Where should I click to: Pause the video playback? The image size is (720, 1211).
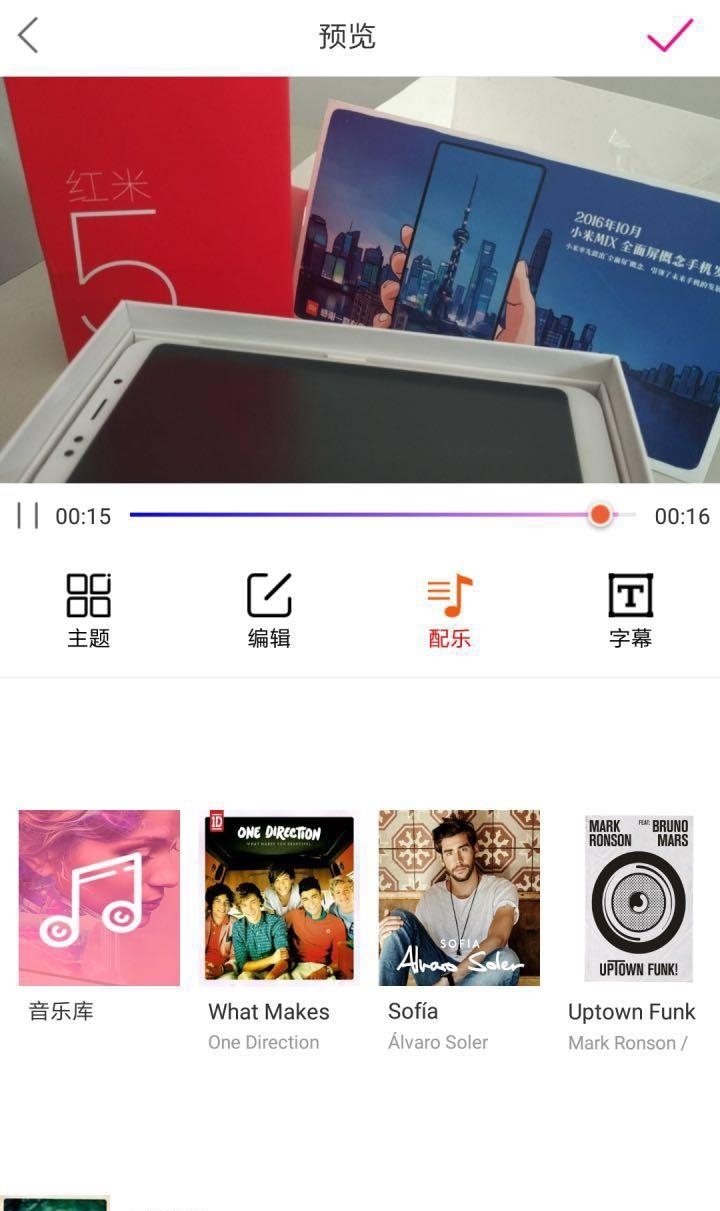(x=28, y=516)
